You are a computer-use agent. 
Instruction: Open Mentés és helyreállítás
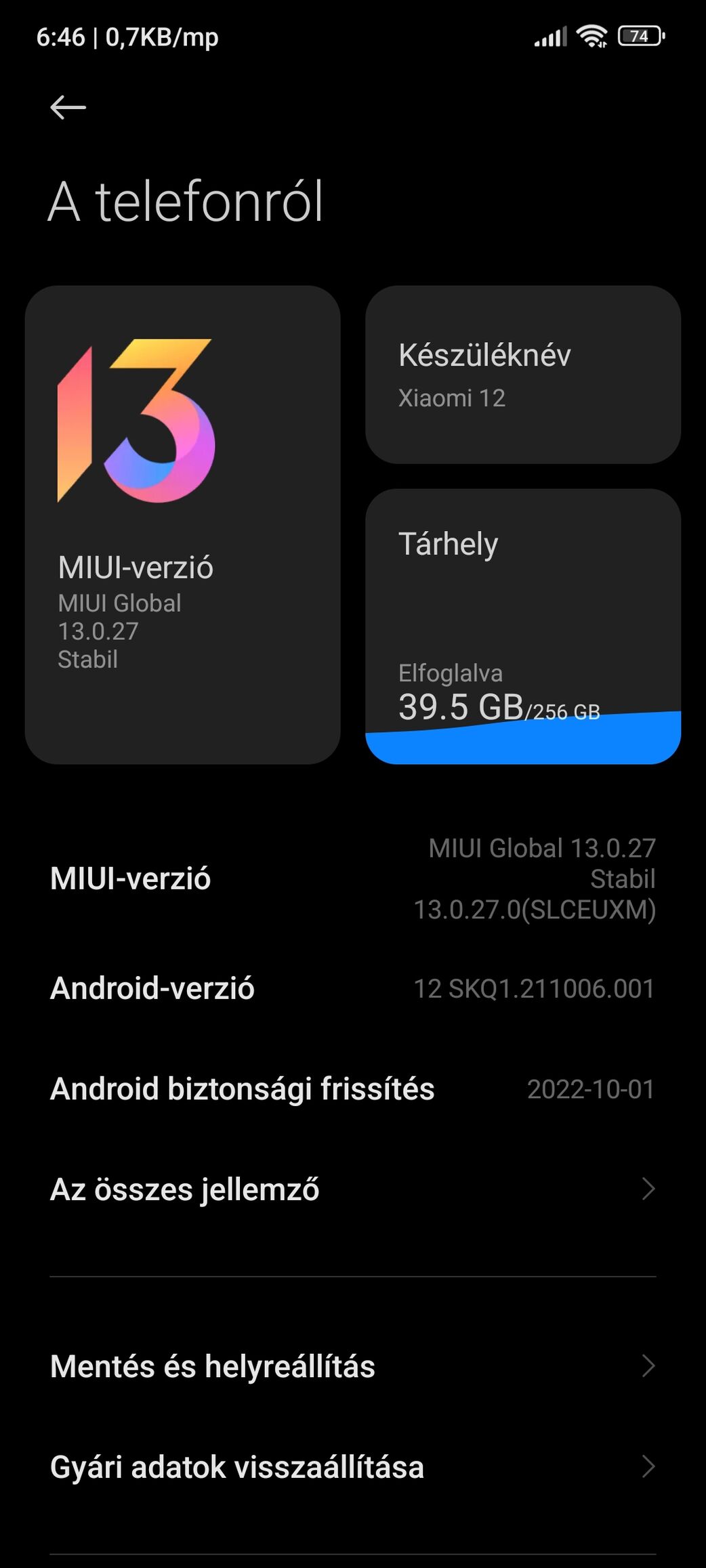point(353,1366)
